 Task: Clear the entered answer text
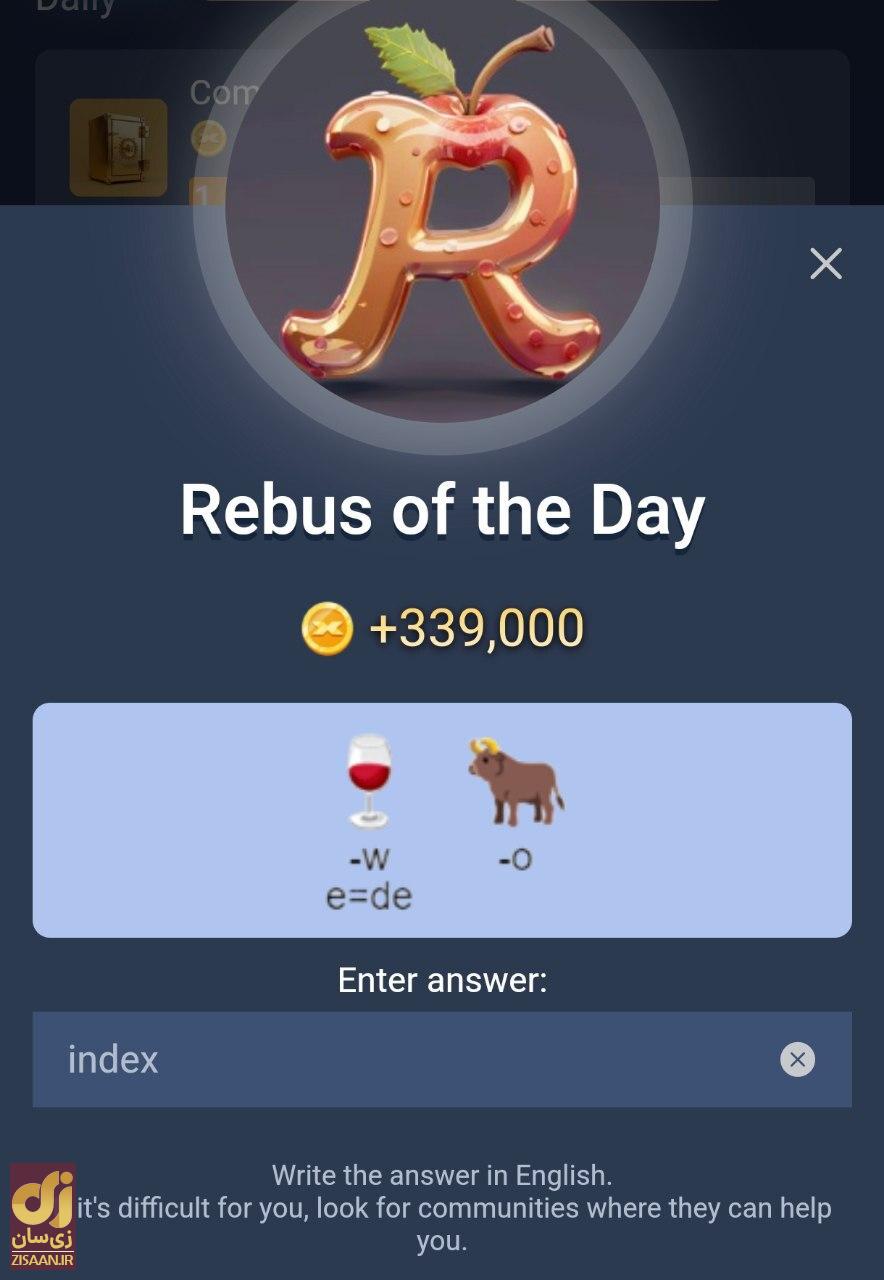(x=797, y=1059)
